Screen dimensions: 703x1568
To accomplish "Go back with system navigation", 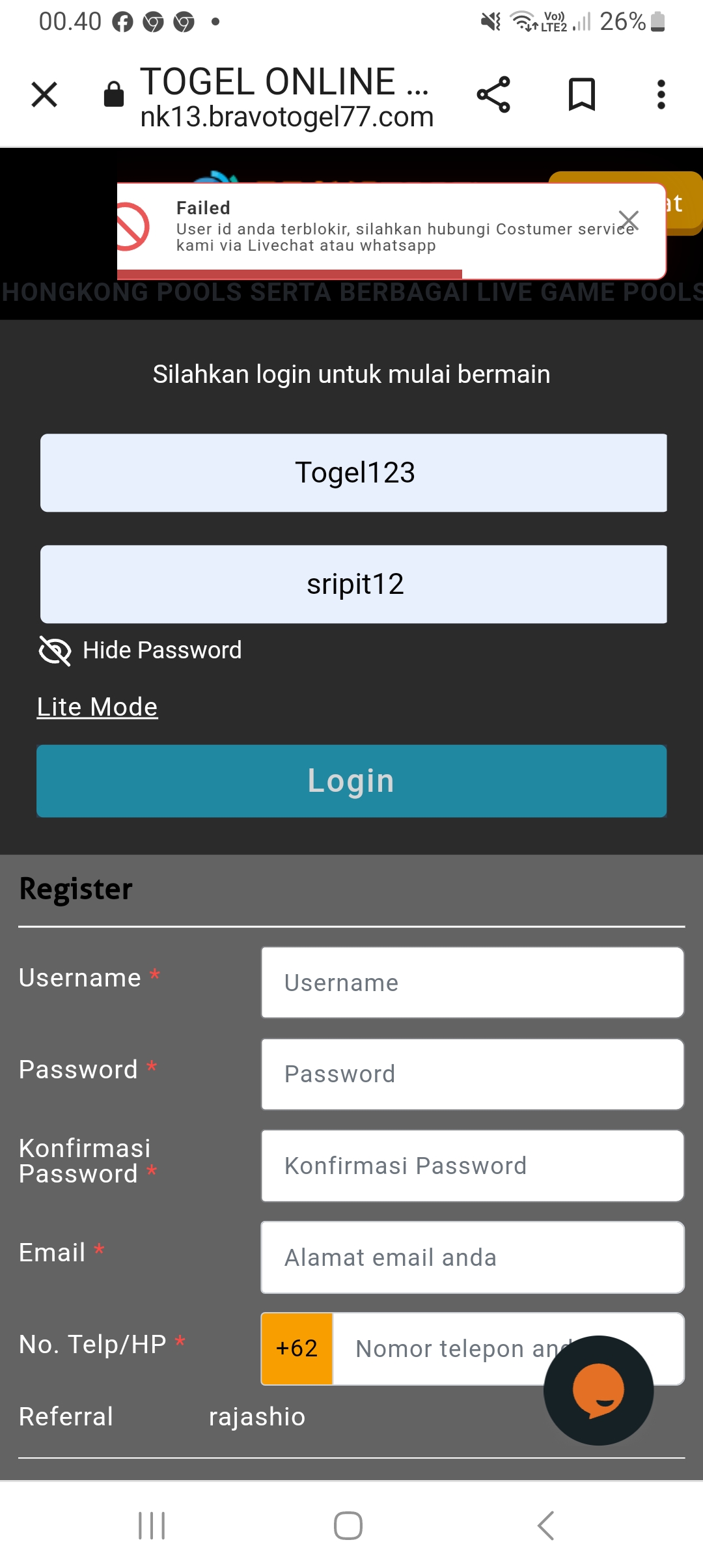I will tap(545, 1526).
